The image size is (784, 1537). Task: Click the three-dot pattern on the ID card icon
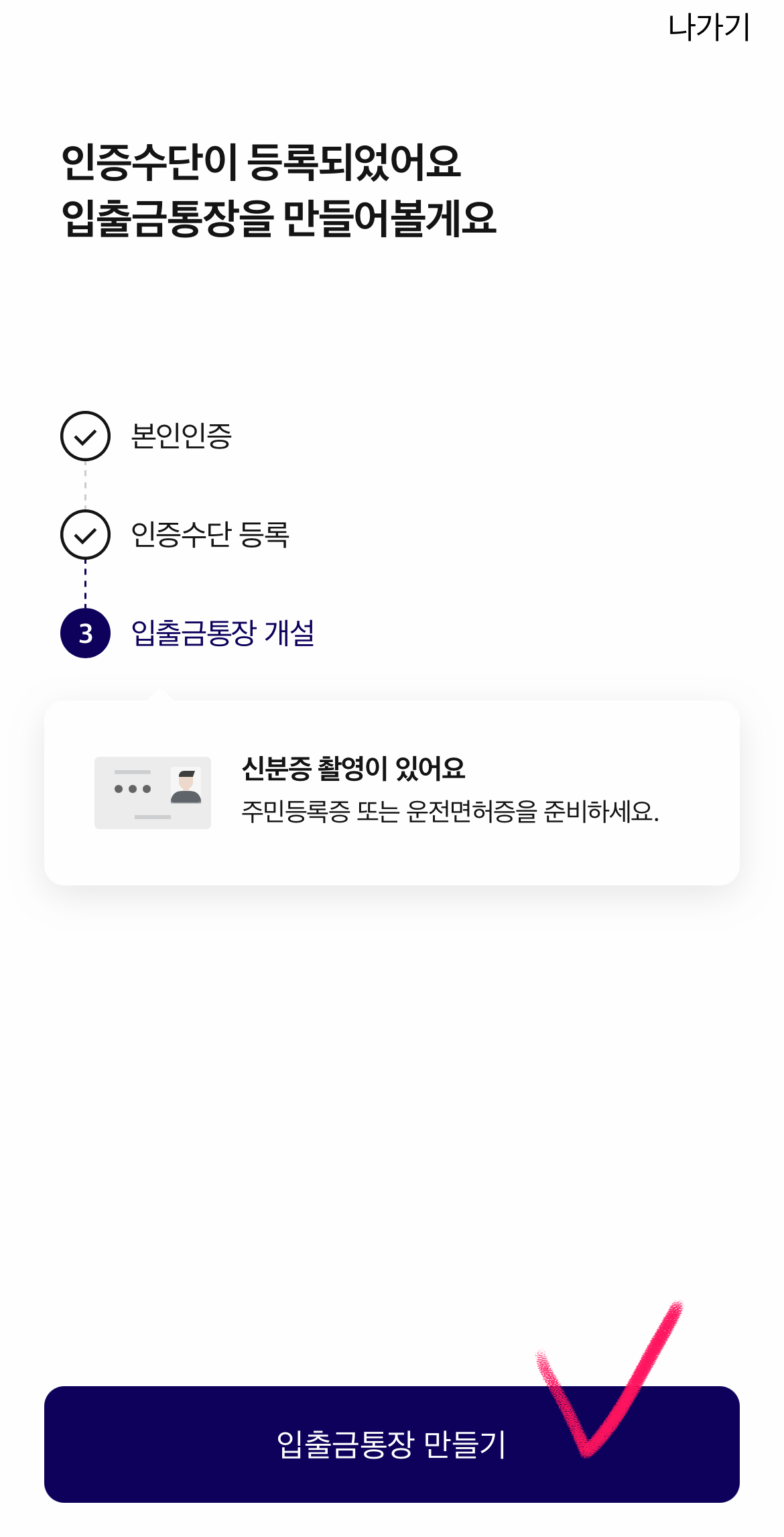132,788
